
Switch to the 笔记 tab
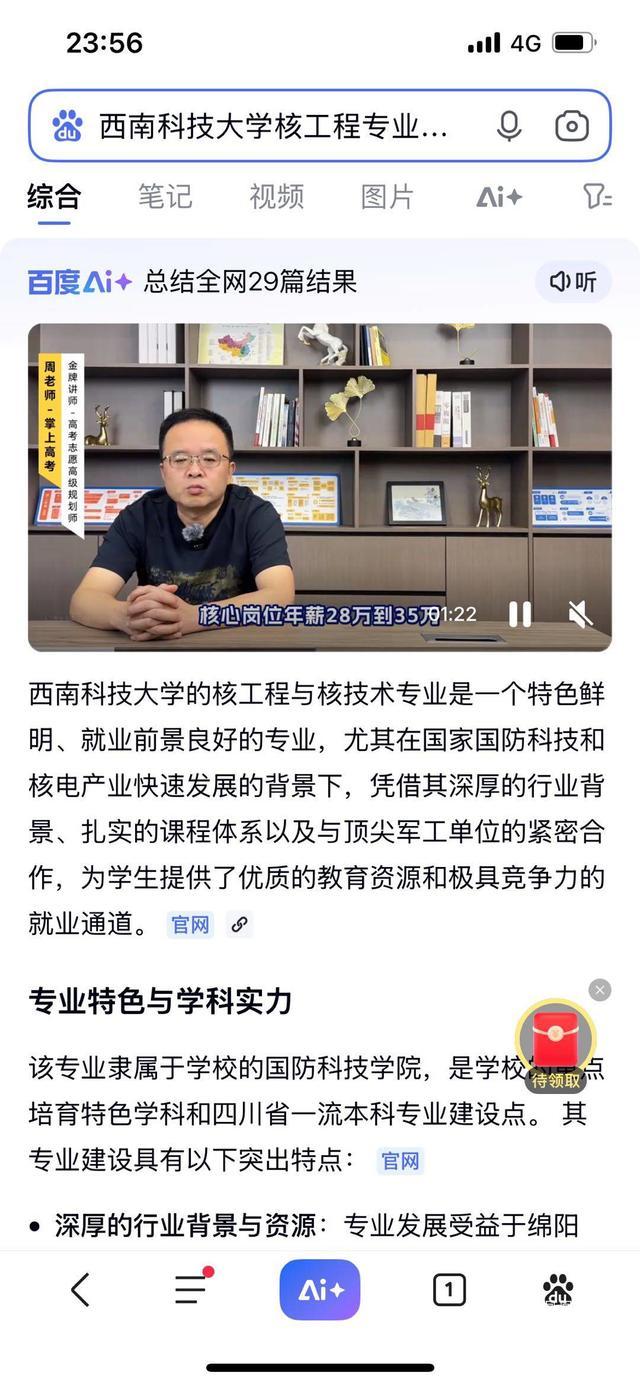tap(165, 197)
